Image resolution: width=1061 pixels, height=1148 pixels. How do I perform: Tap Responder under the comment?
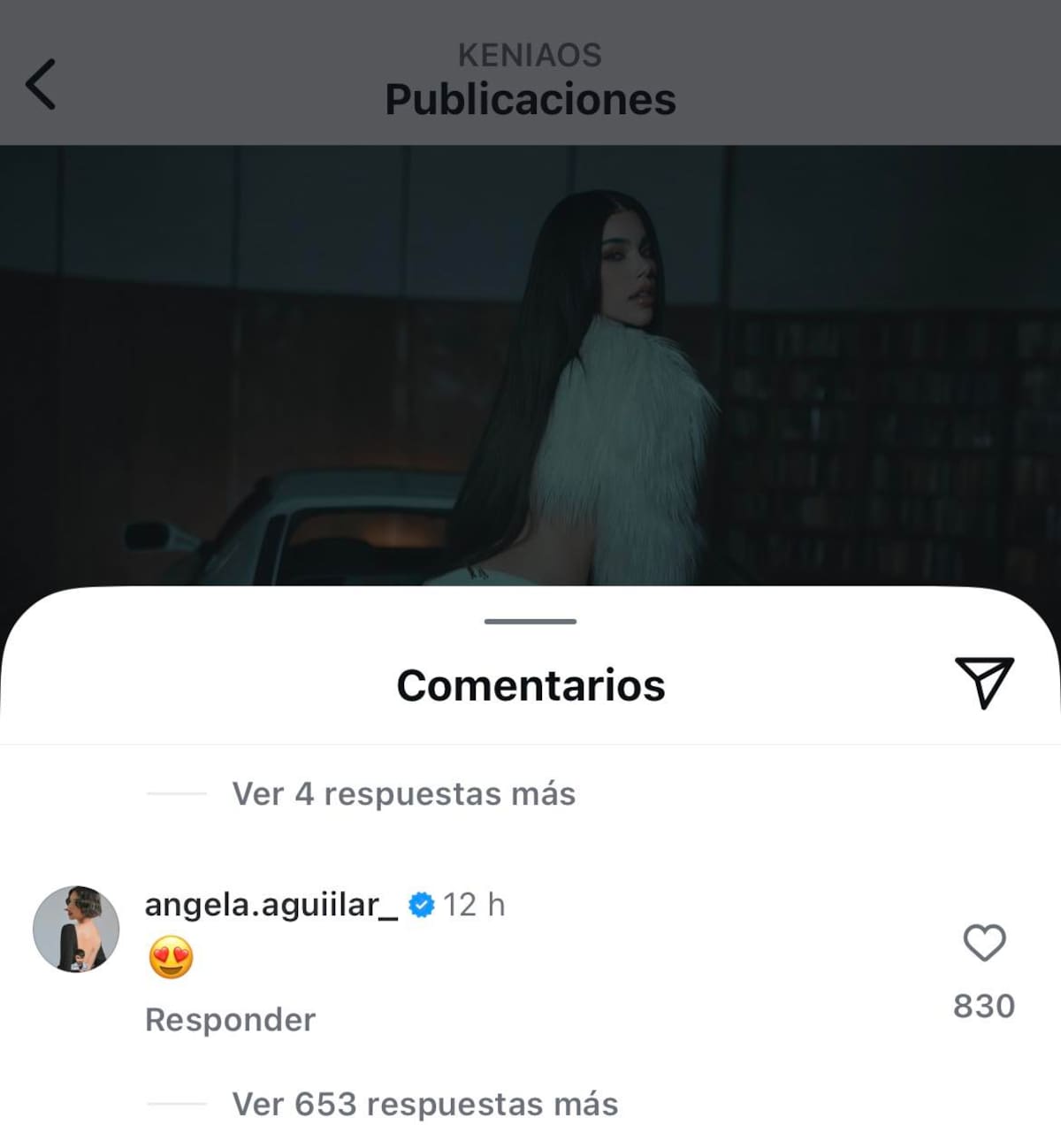tap(229, 1019)
